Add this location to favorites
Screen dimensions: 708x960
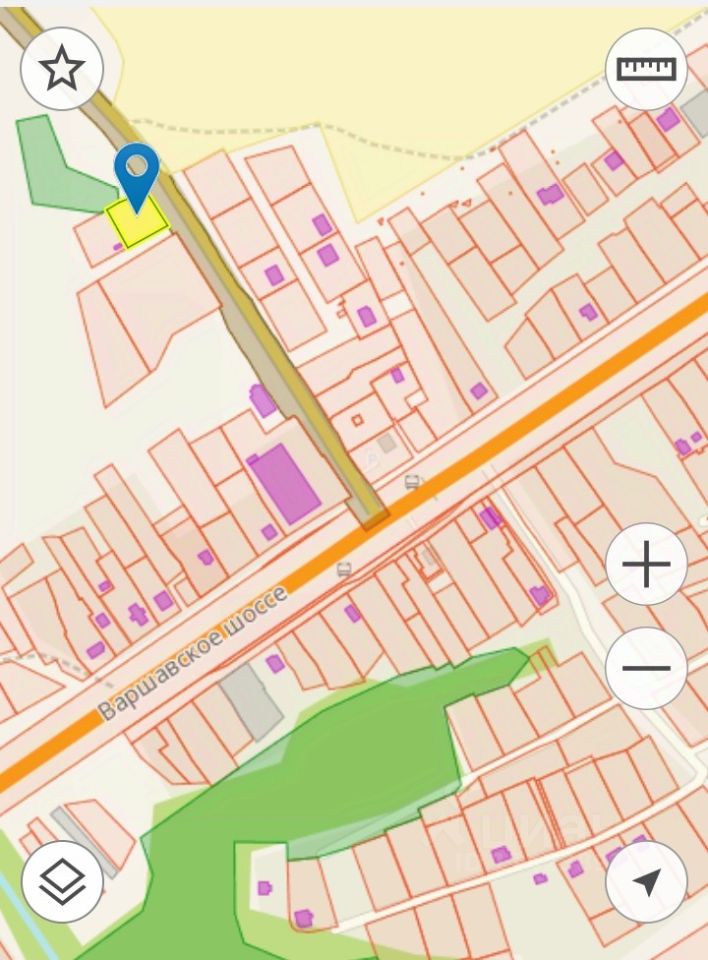[x=62, y=69]
